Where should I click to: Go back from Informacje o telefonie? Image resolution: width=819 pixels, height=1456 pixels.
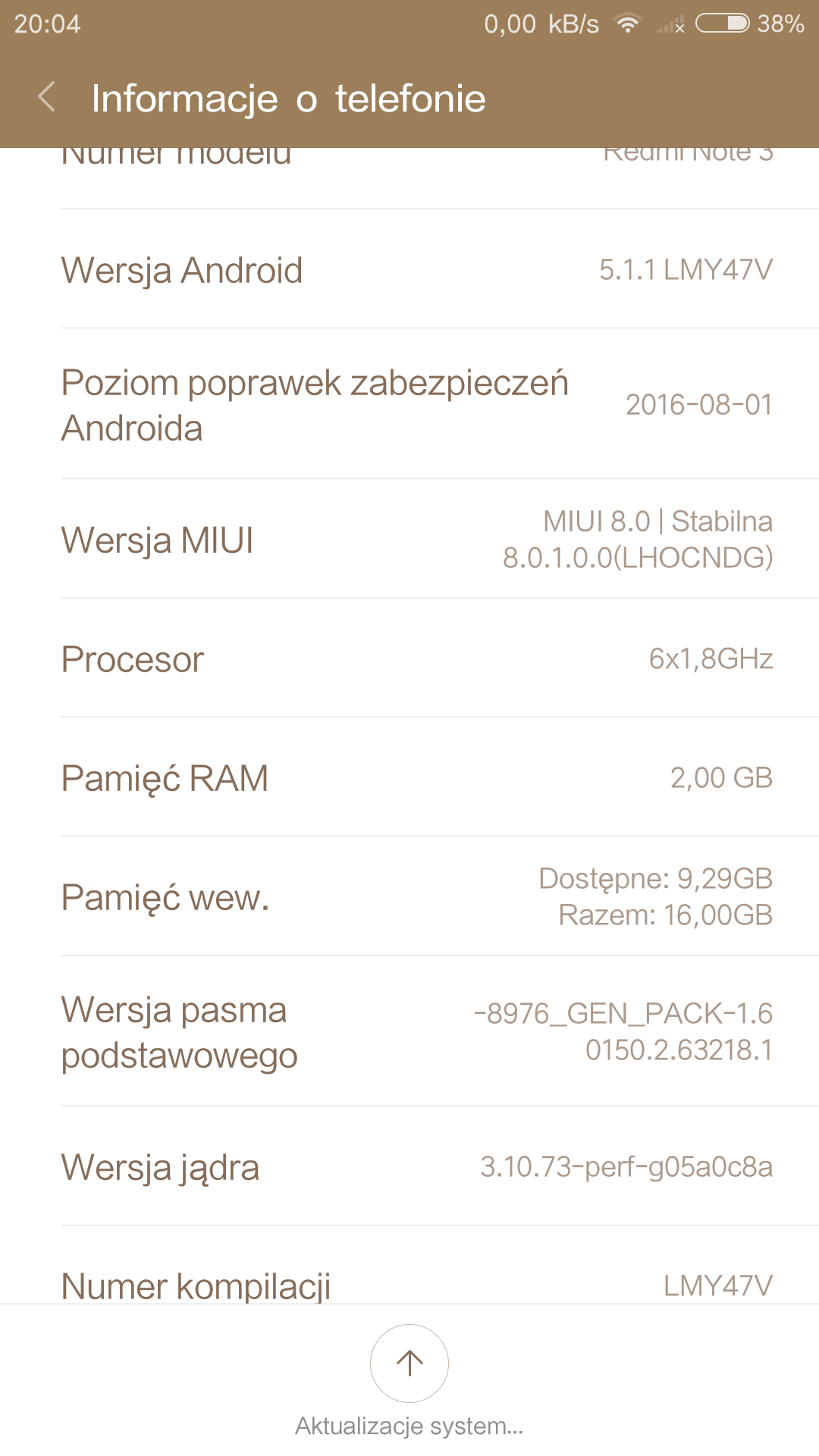point(47,98)
